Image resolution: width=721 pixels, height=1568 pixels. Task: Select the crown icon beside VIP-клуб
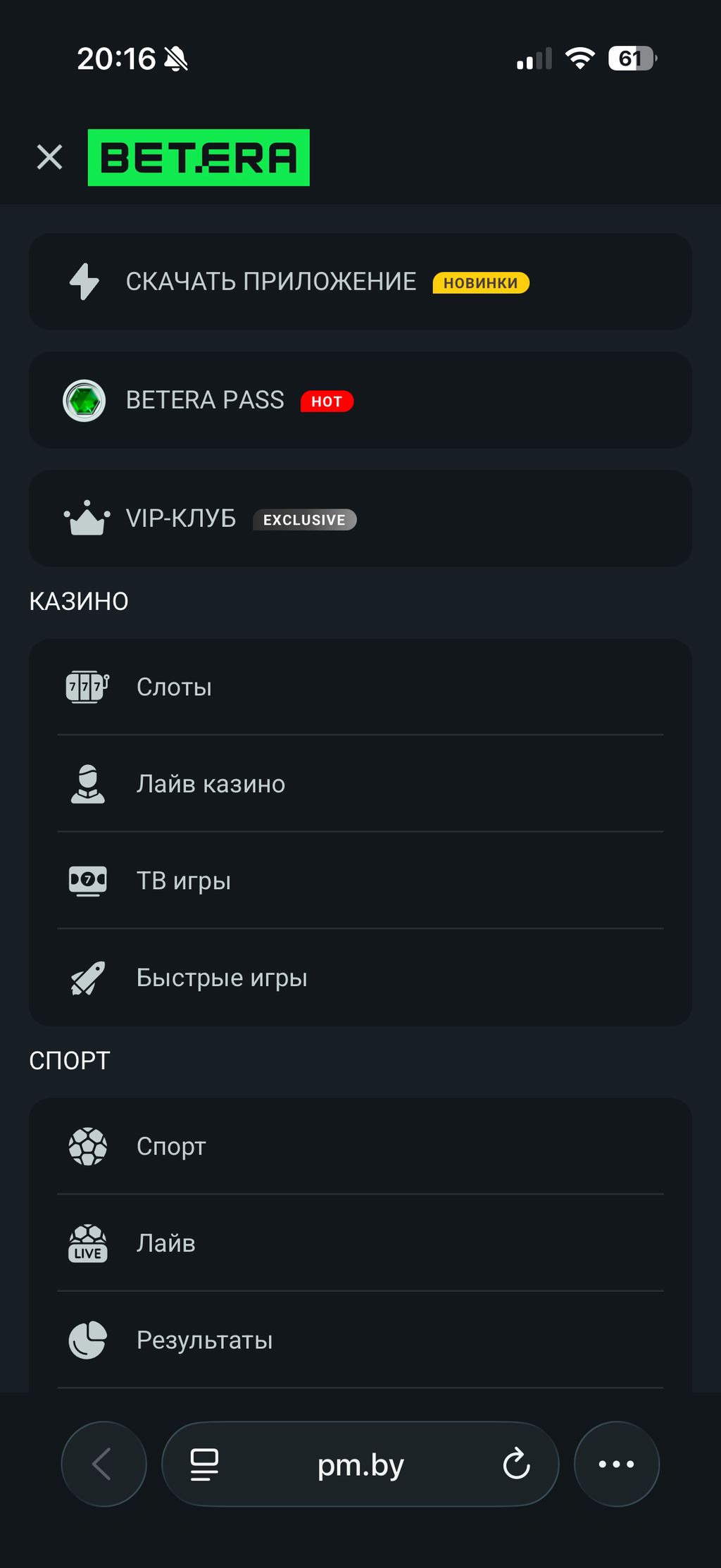(87, 519)
